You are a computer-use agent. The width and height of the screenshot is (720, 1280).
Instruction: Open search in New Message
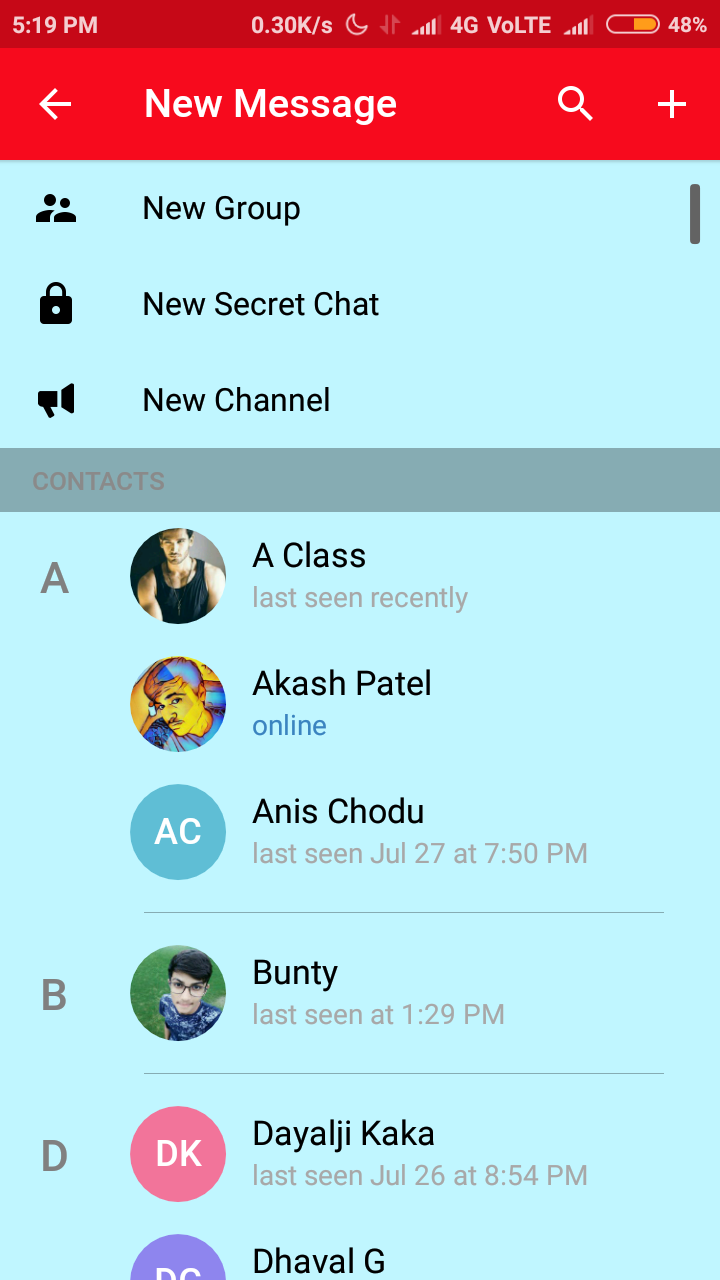(575, 104)
